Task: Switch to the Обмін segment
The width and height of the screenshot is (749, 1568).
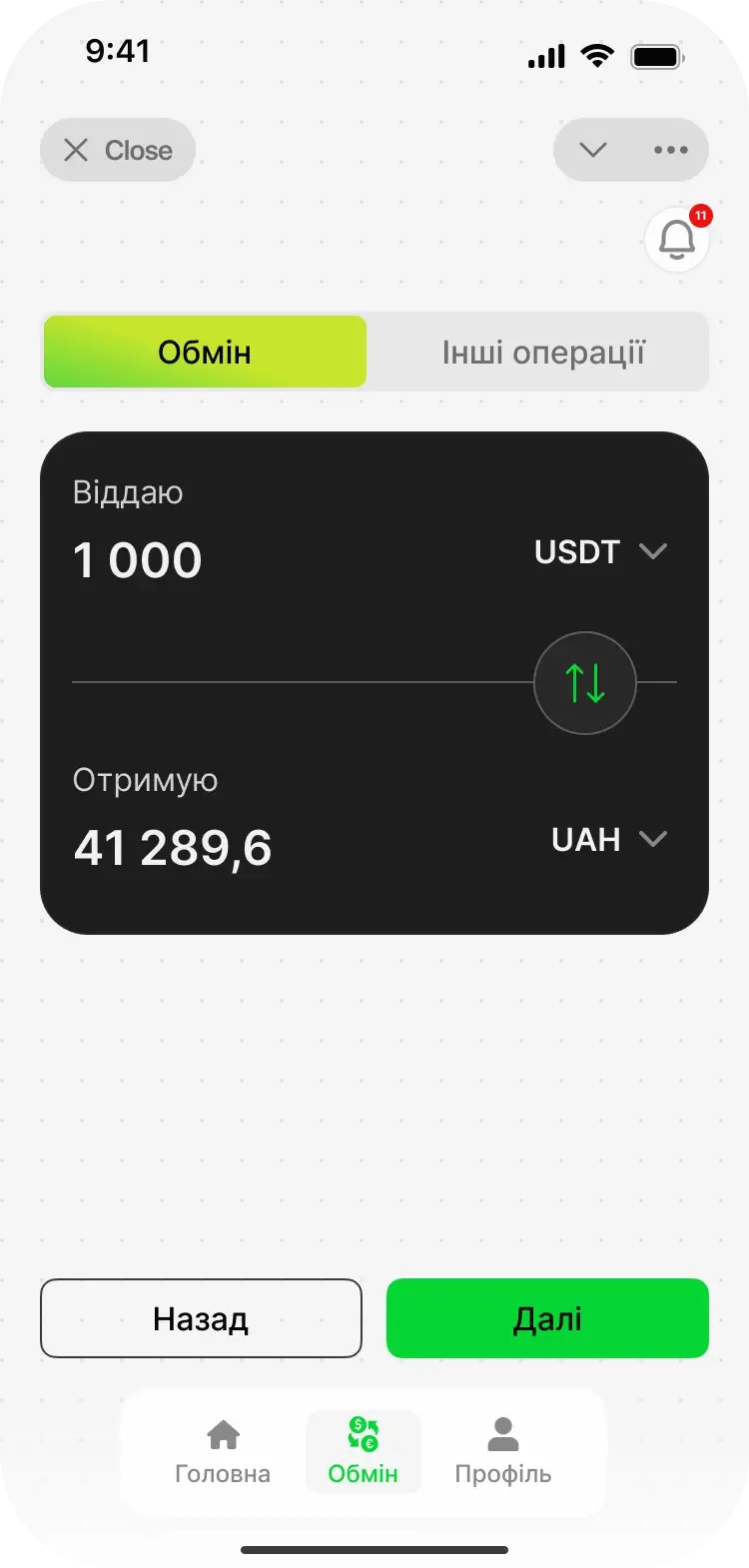Action: [205, 352]
